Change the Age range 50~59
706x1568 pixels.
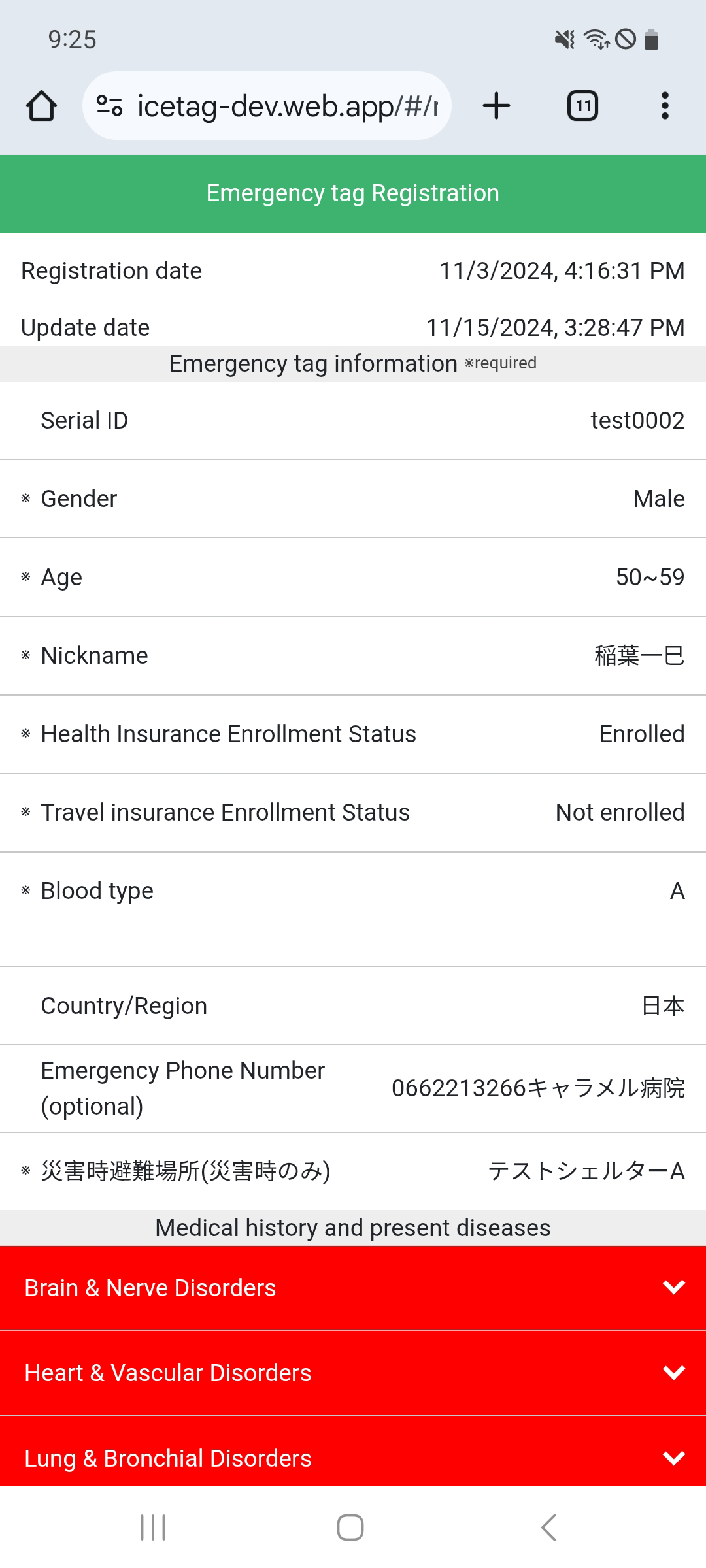coord(353,578)
